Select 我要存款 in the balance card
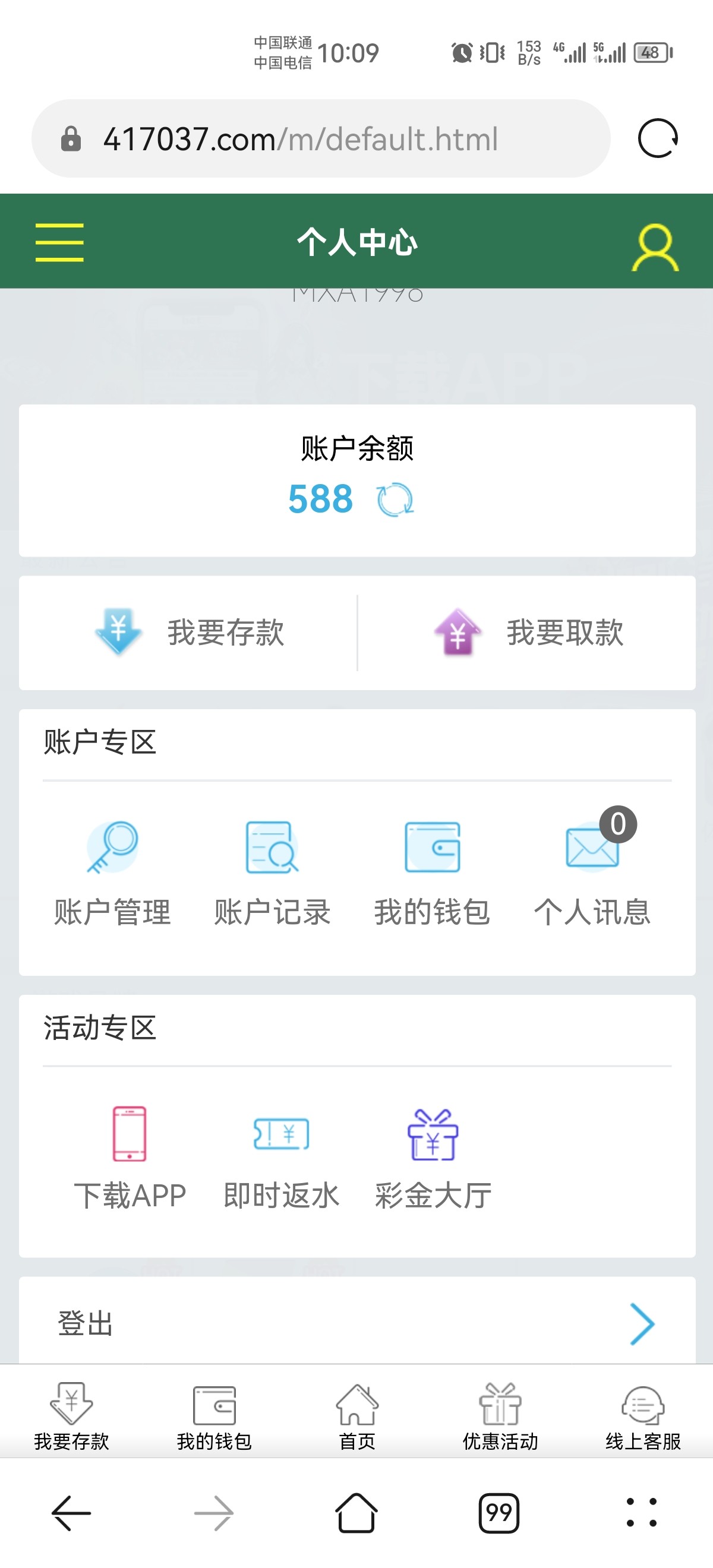This screenshot has height=1568, width=713. pyautogui.click(x=189, y=633)
